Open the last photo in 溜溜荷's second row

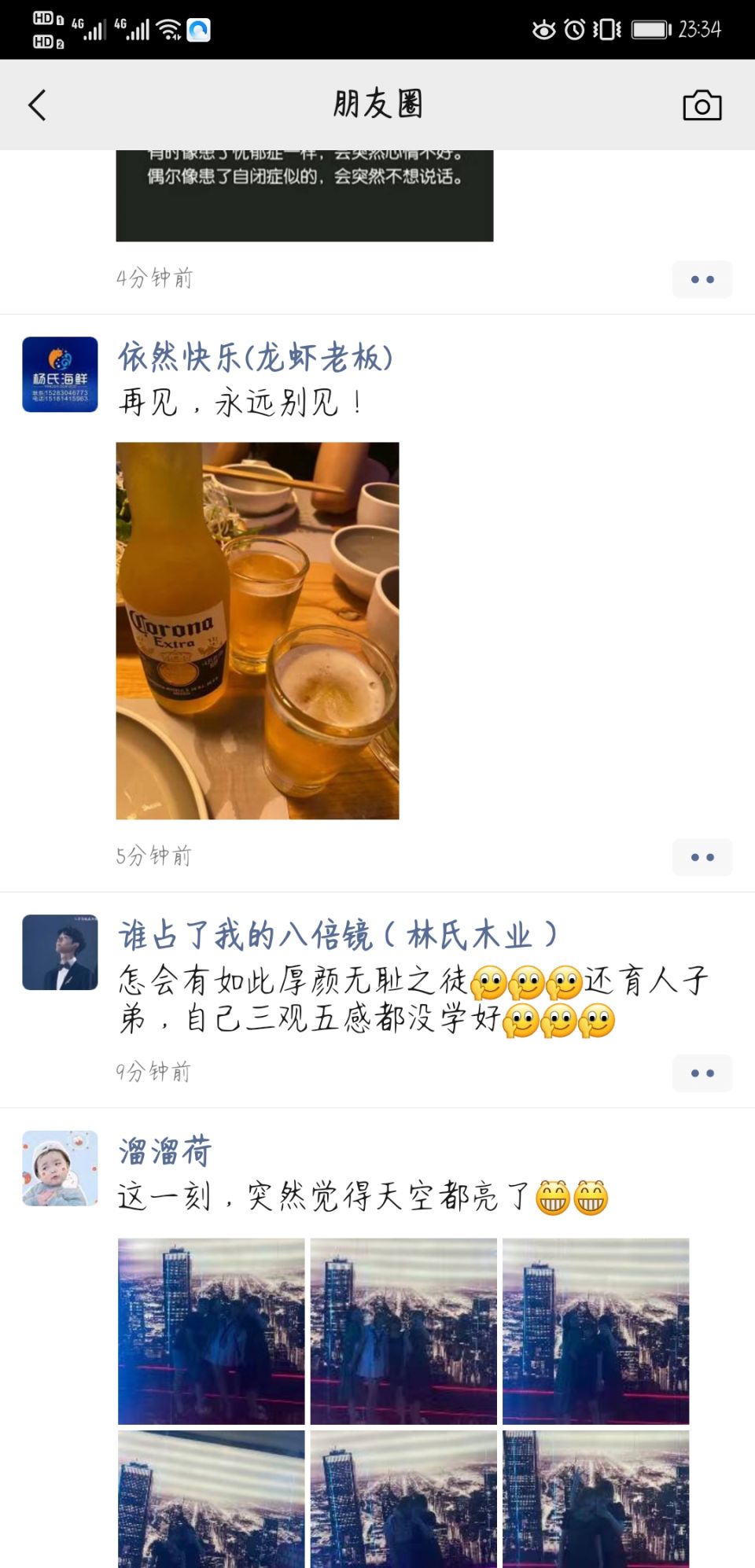click(x=595, y=1499)
